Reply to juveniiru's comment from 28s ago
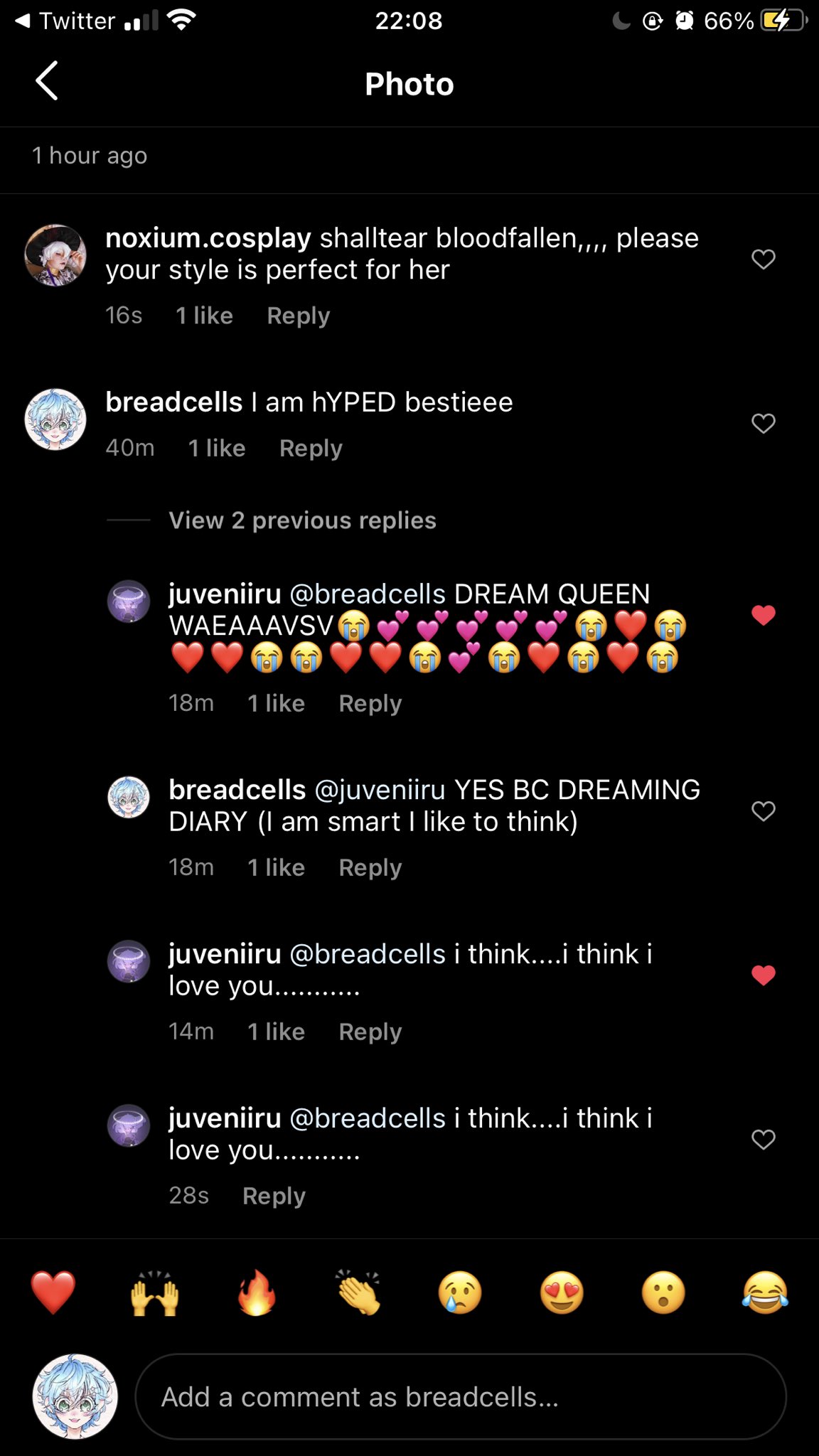The image size is (819, 1456). (x=274, y=1197)
